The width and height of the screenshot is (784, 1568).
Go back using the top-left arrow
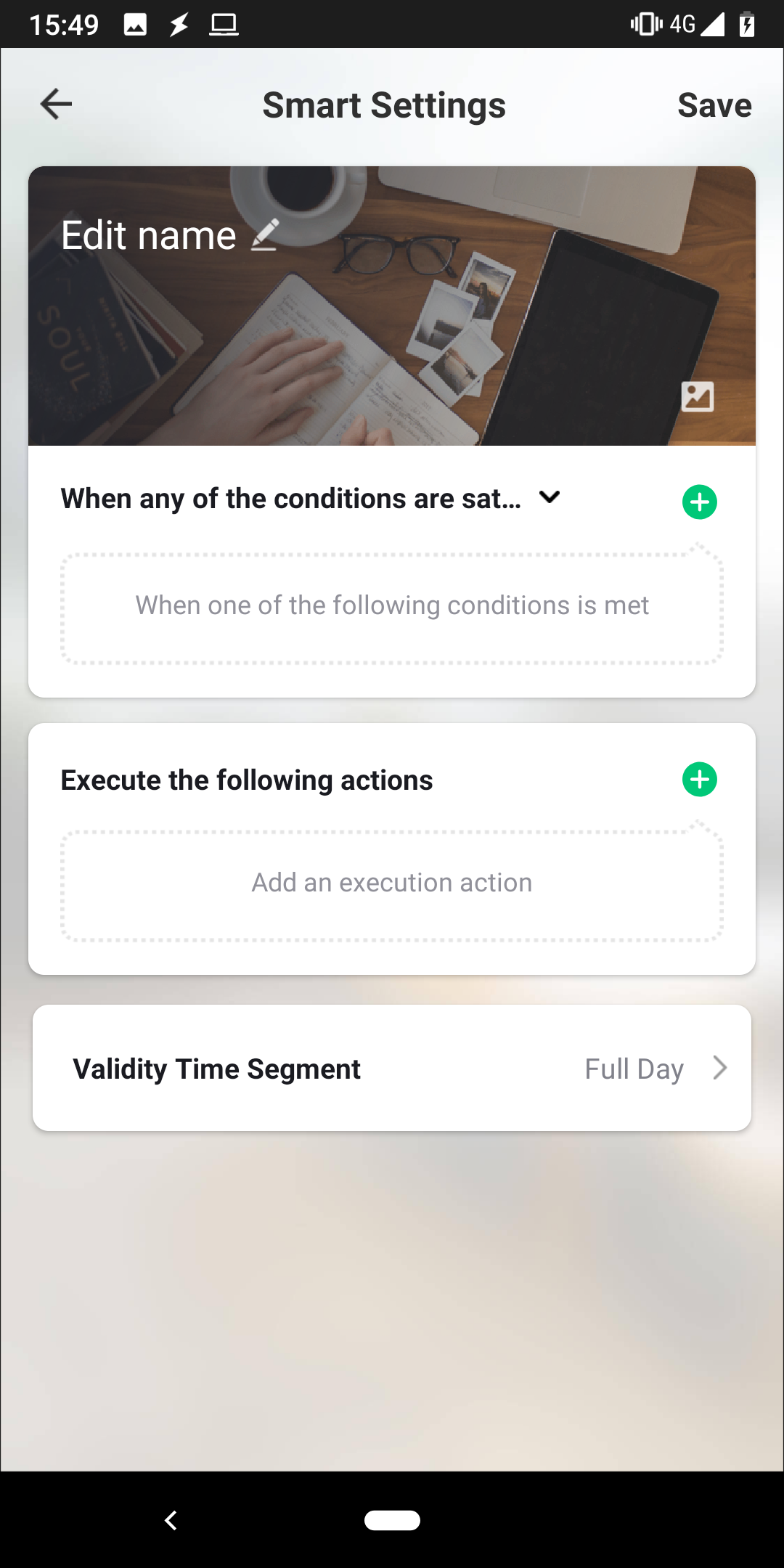[56, 104]
